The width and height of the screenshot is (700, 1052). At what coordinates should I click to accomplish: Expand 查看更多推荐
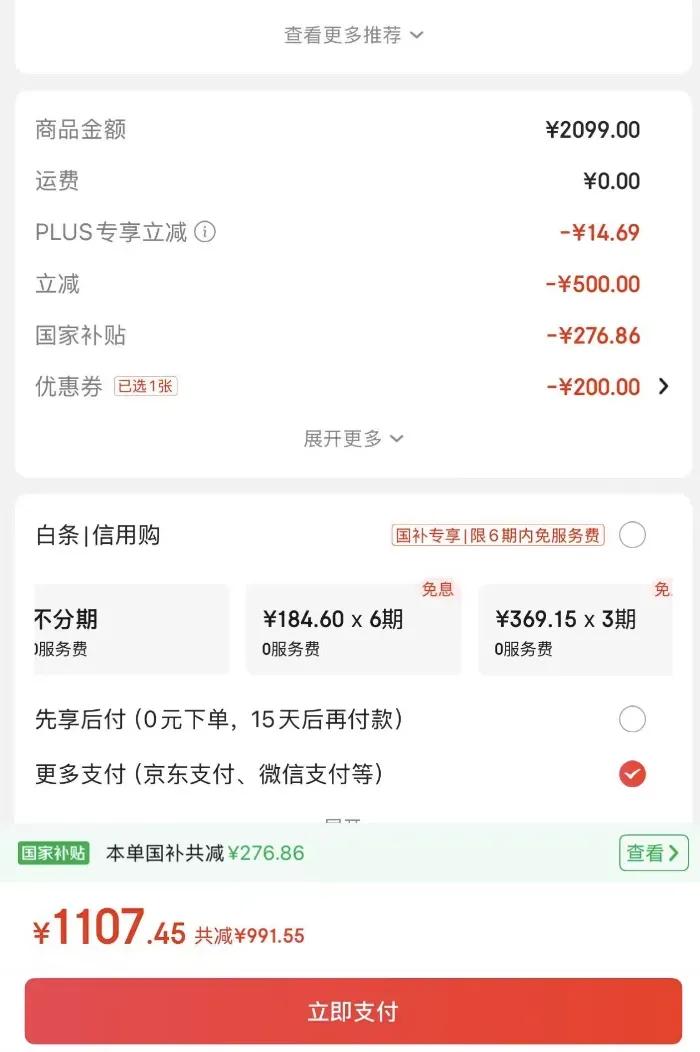coord(353,35)
